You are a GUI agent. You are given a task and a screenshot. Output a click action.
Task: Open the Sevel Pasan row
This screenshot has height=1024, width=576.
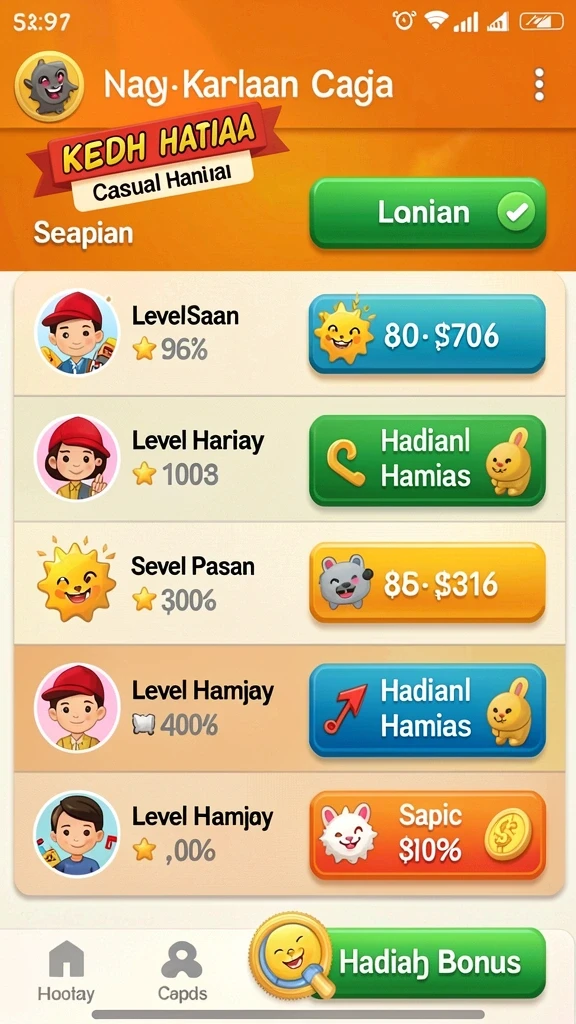pos(289,583)
